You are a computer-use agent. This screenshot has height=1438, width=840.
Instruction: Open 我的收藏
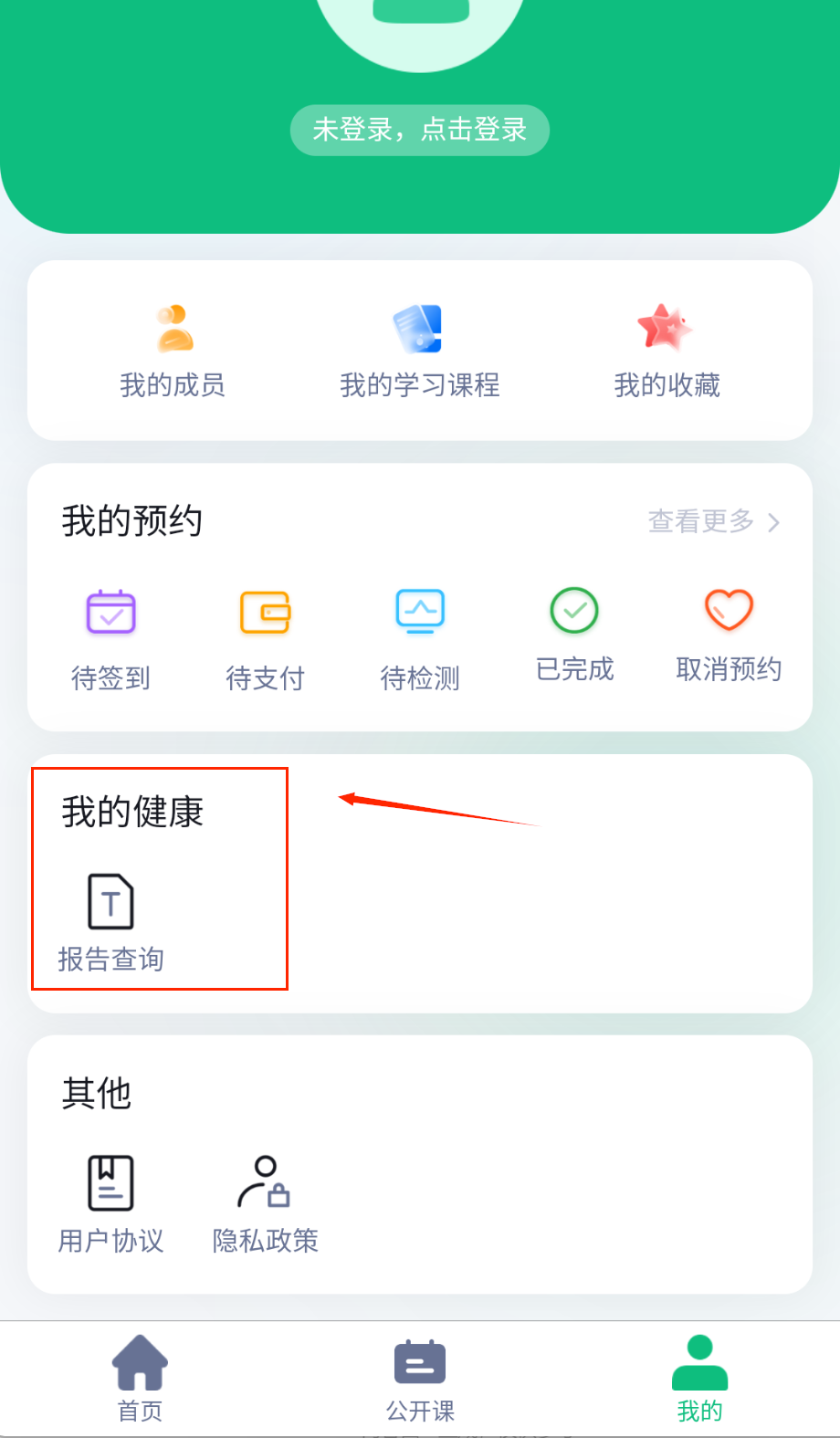tap(667, 352)
